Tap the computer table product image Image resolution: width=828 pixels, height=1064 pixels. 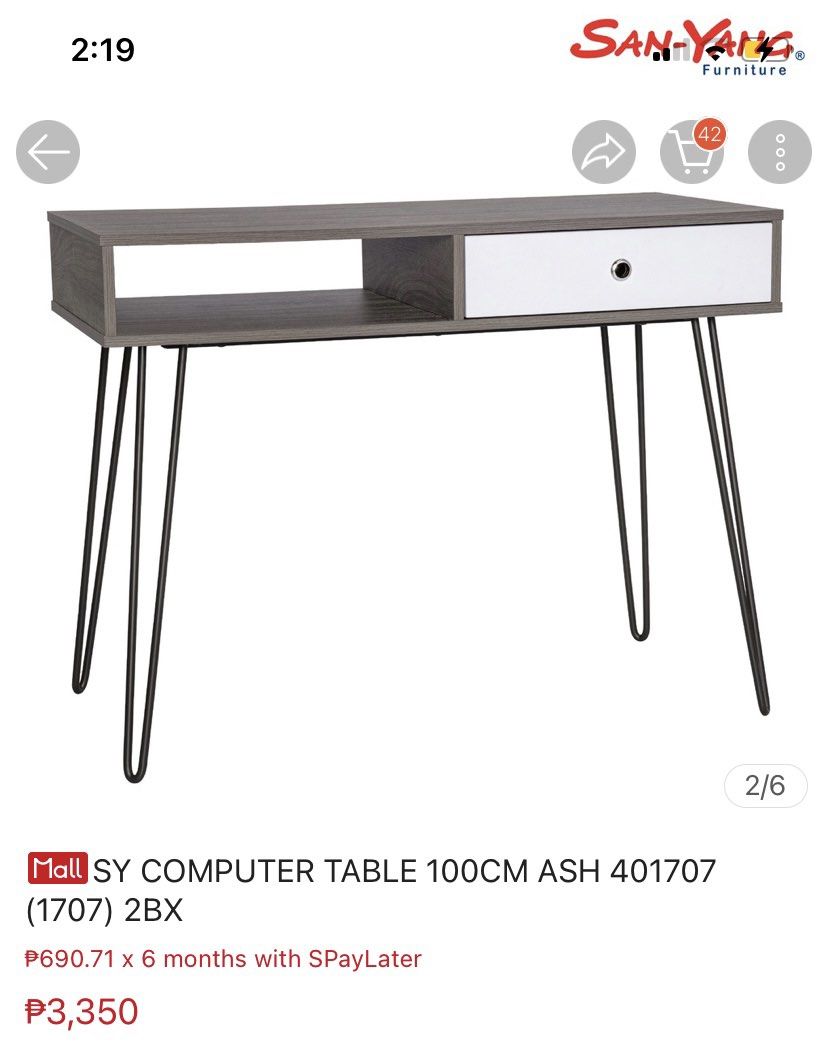414,450
